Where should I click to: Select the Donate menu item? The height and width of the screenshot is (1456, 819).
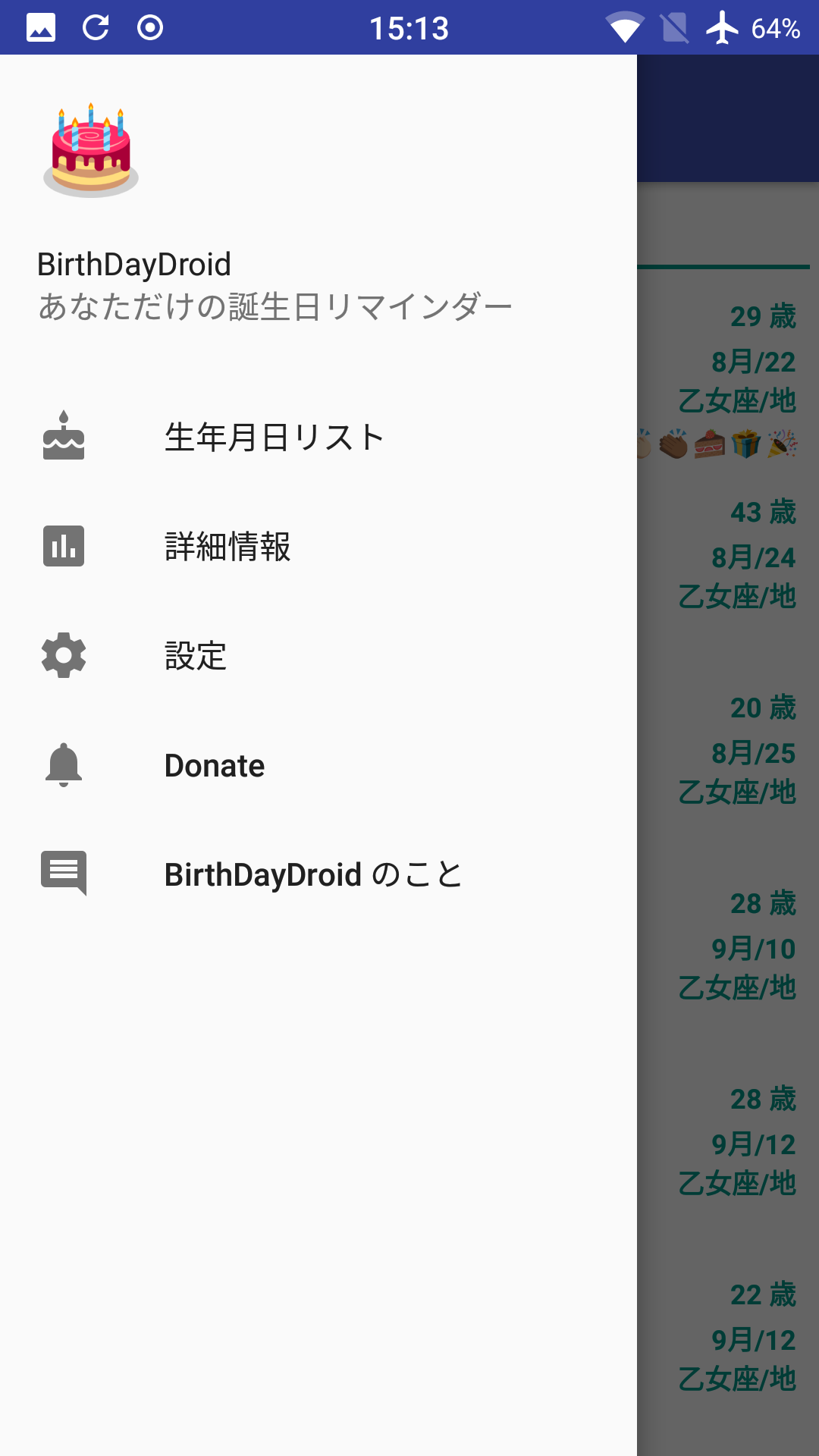tap(318, 765)
